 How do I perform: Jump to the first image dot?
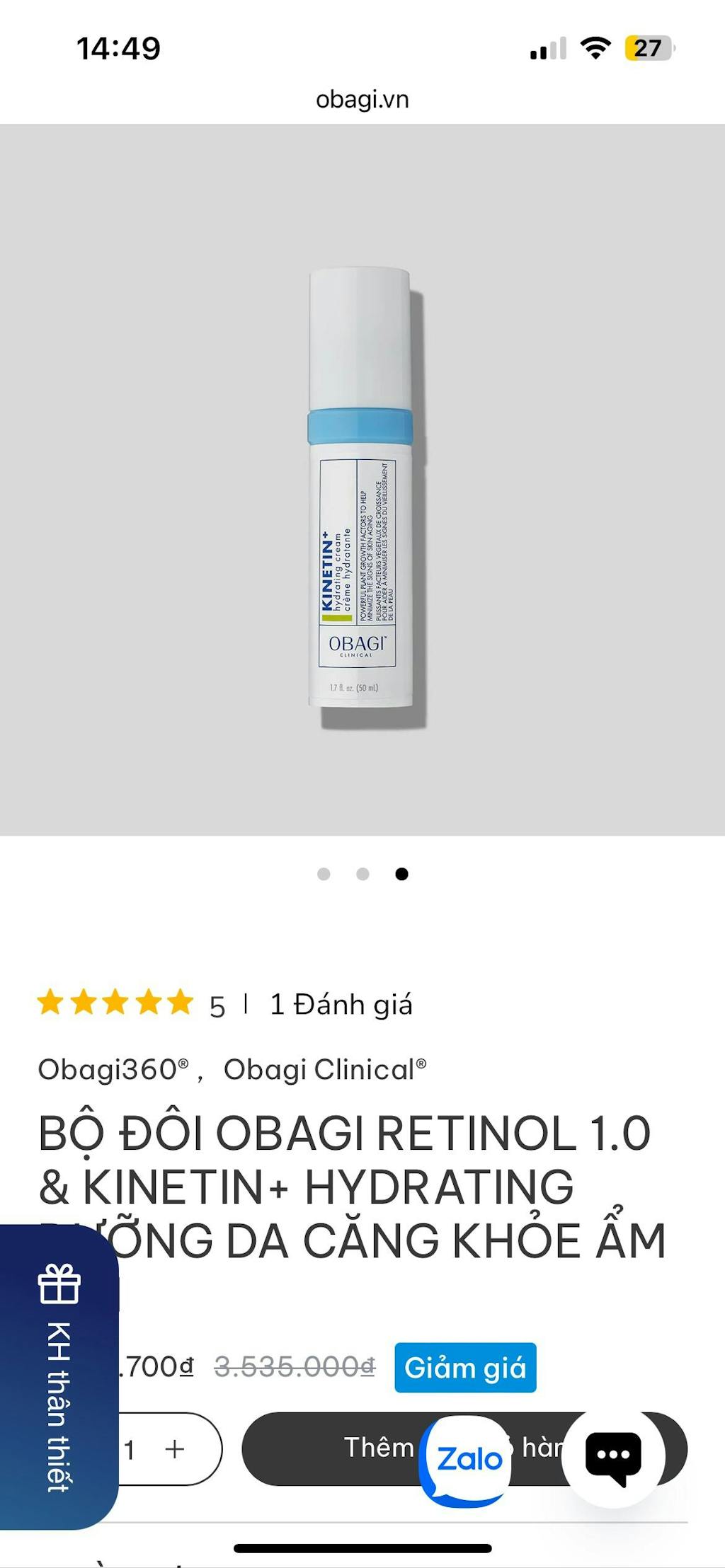(x=324, y=874)
